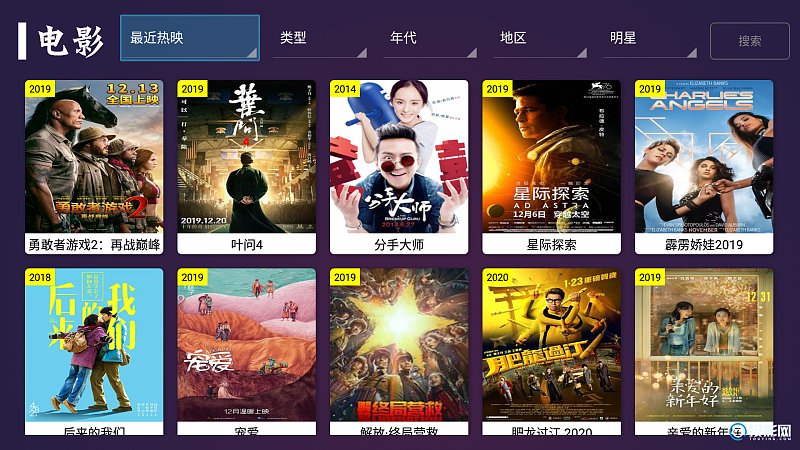Open movie 分手大师
Viewport: 800px width, 450px height.
coord(399,167)
